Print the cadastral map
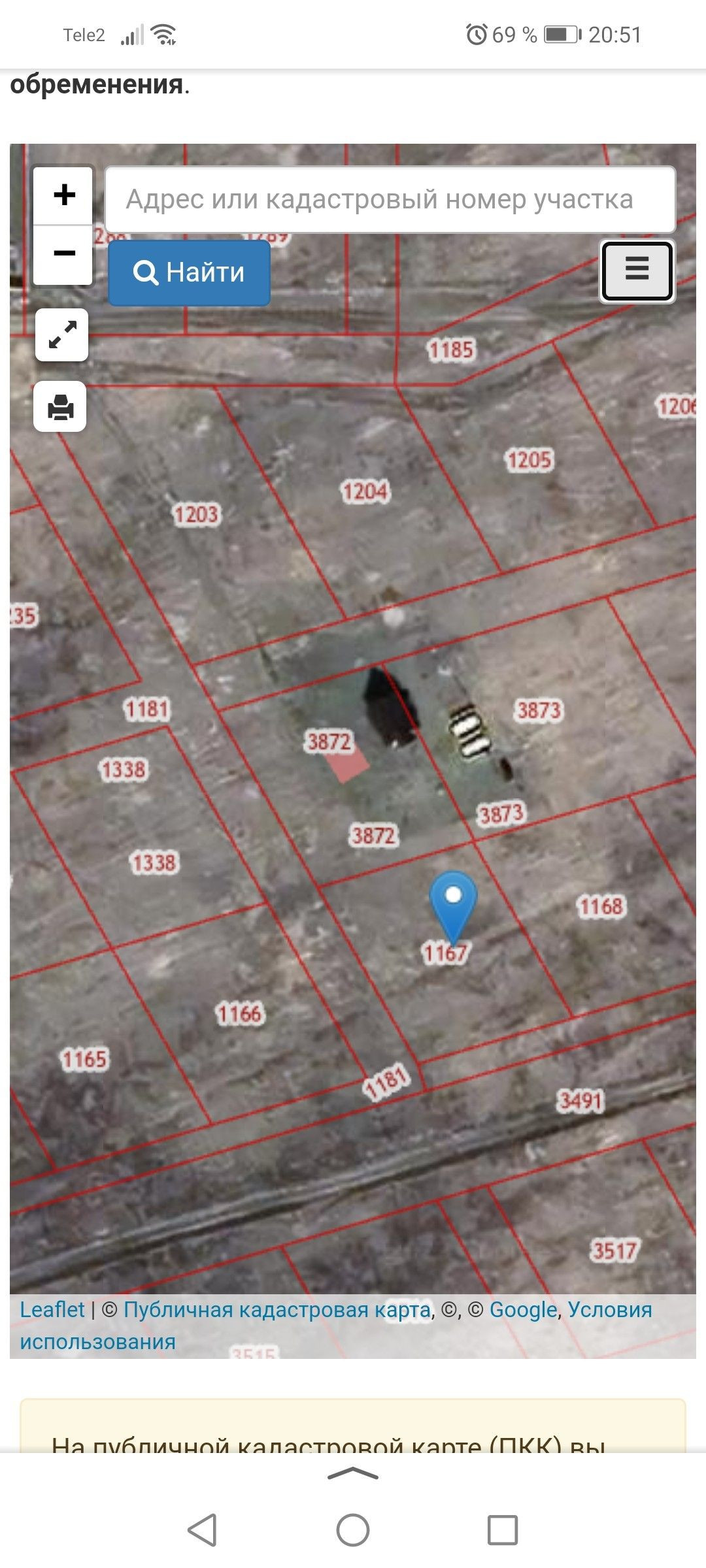 coord(60,407)
